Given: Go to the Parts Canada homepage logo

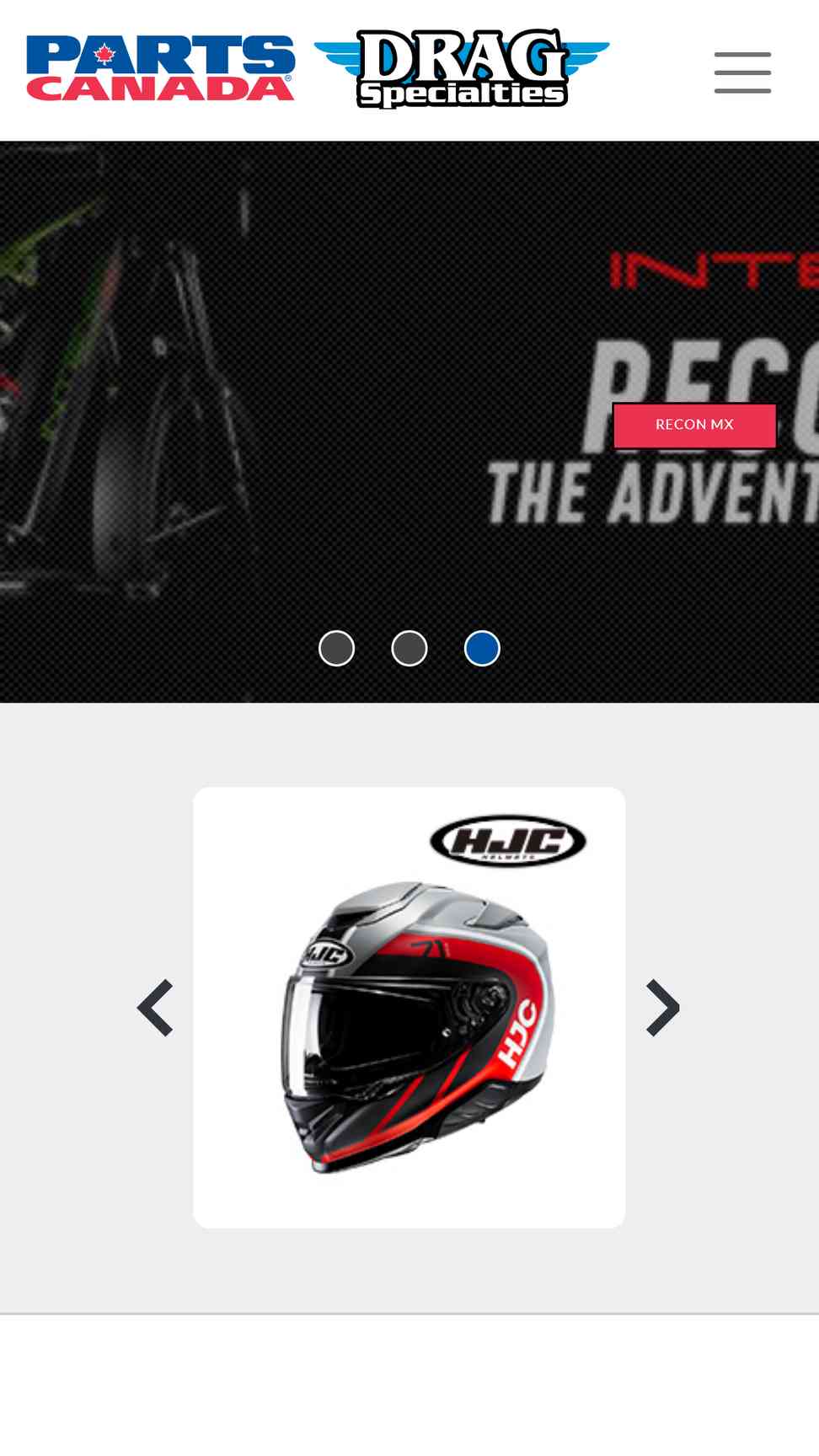Looking at the screenshot, I should click(x=160, y=68).
